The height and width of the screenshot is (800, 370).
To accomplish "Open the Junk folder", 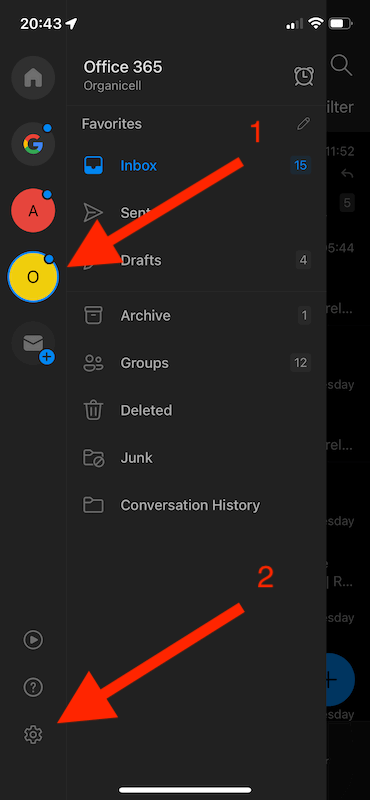I will click(196, 458).
